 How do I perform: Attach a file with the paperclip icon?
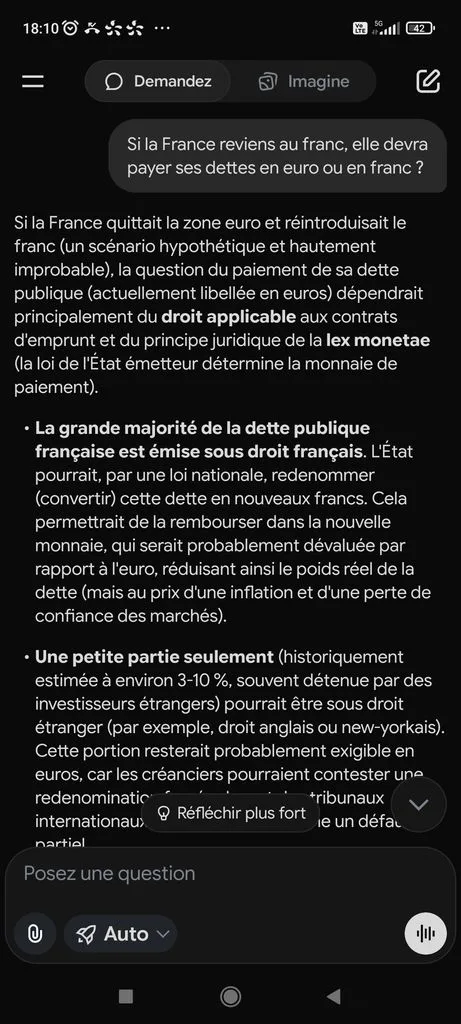pos(35,934)
